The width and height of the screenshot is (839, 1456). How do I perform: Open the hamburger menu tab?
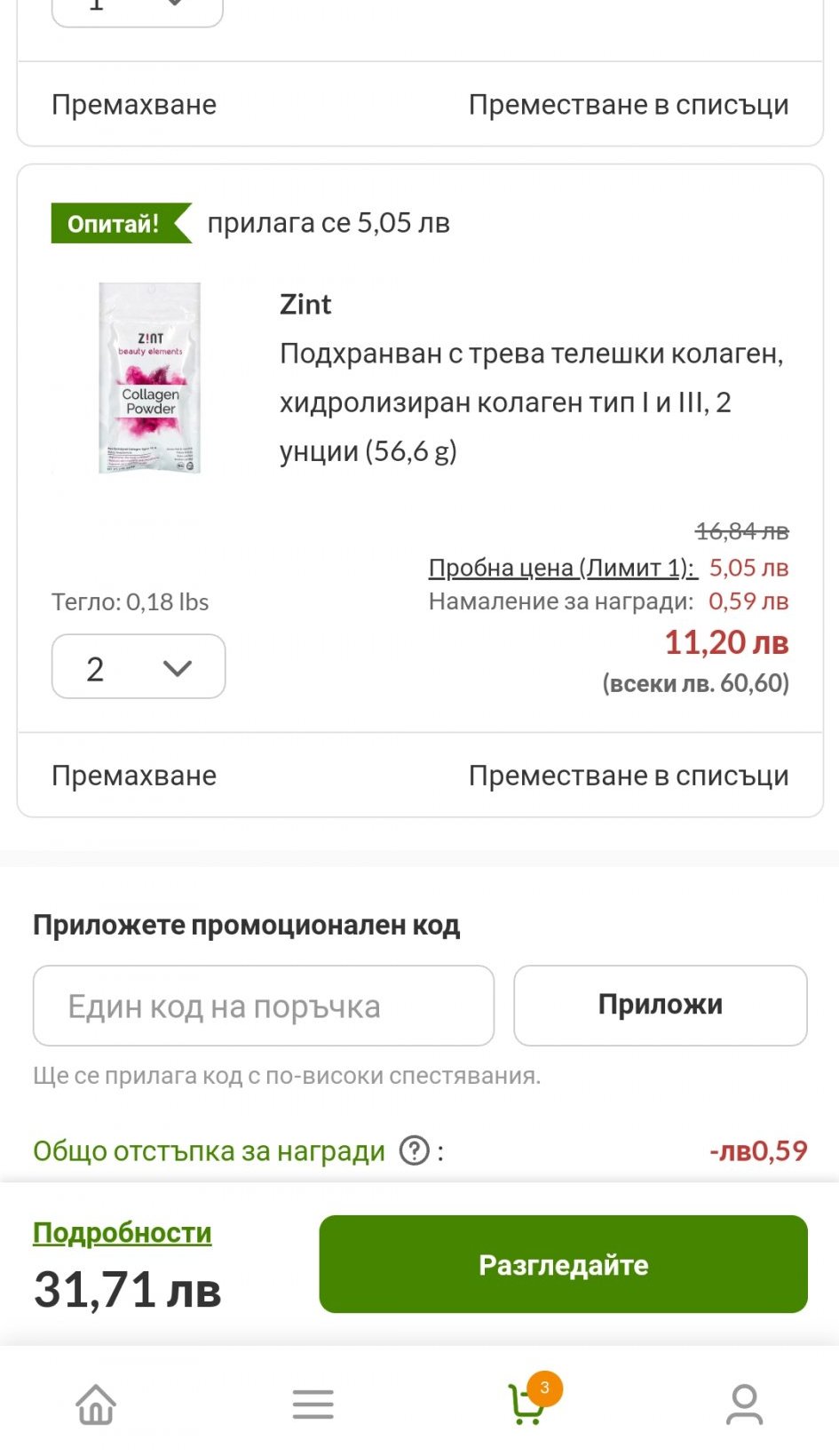point(313,1404)
